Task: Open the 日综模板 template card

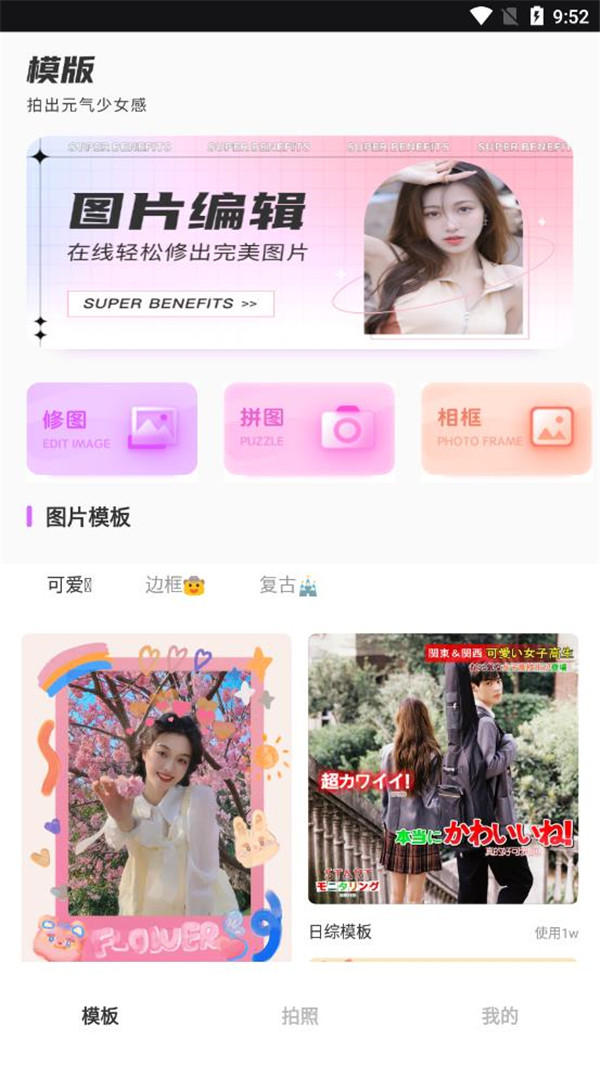Action: (443, 770)
